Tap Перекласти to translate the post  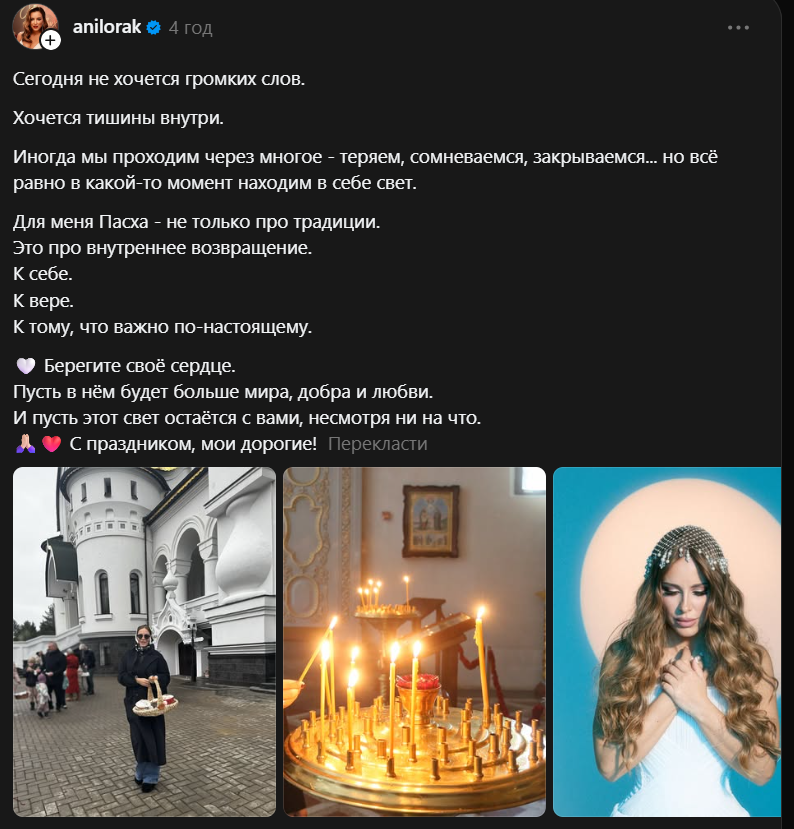coord(378,444)
